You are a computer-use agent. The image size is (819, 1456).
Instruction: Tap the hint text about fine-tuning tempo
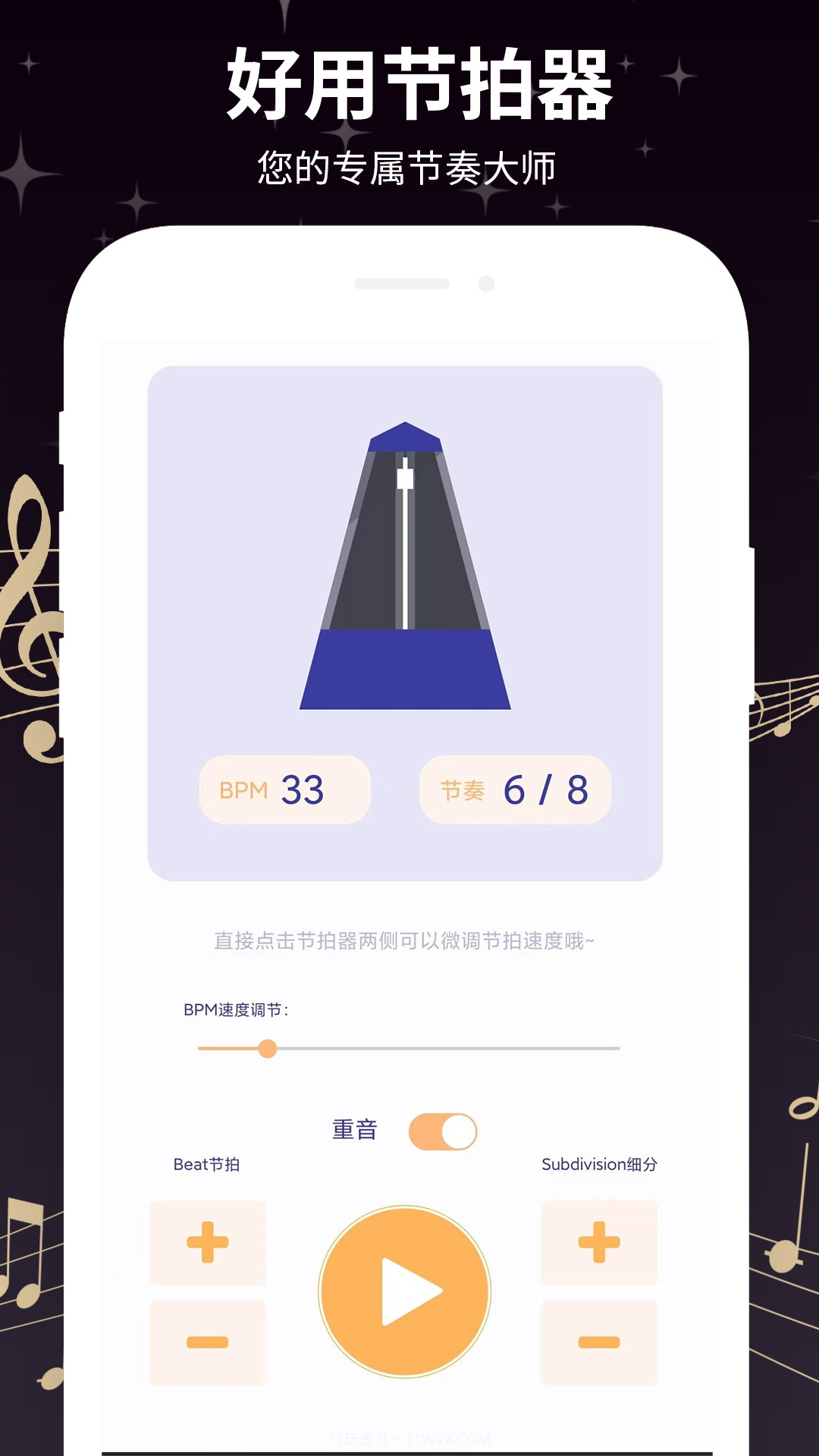[x=407, y=943]
